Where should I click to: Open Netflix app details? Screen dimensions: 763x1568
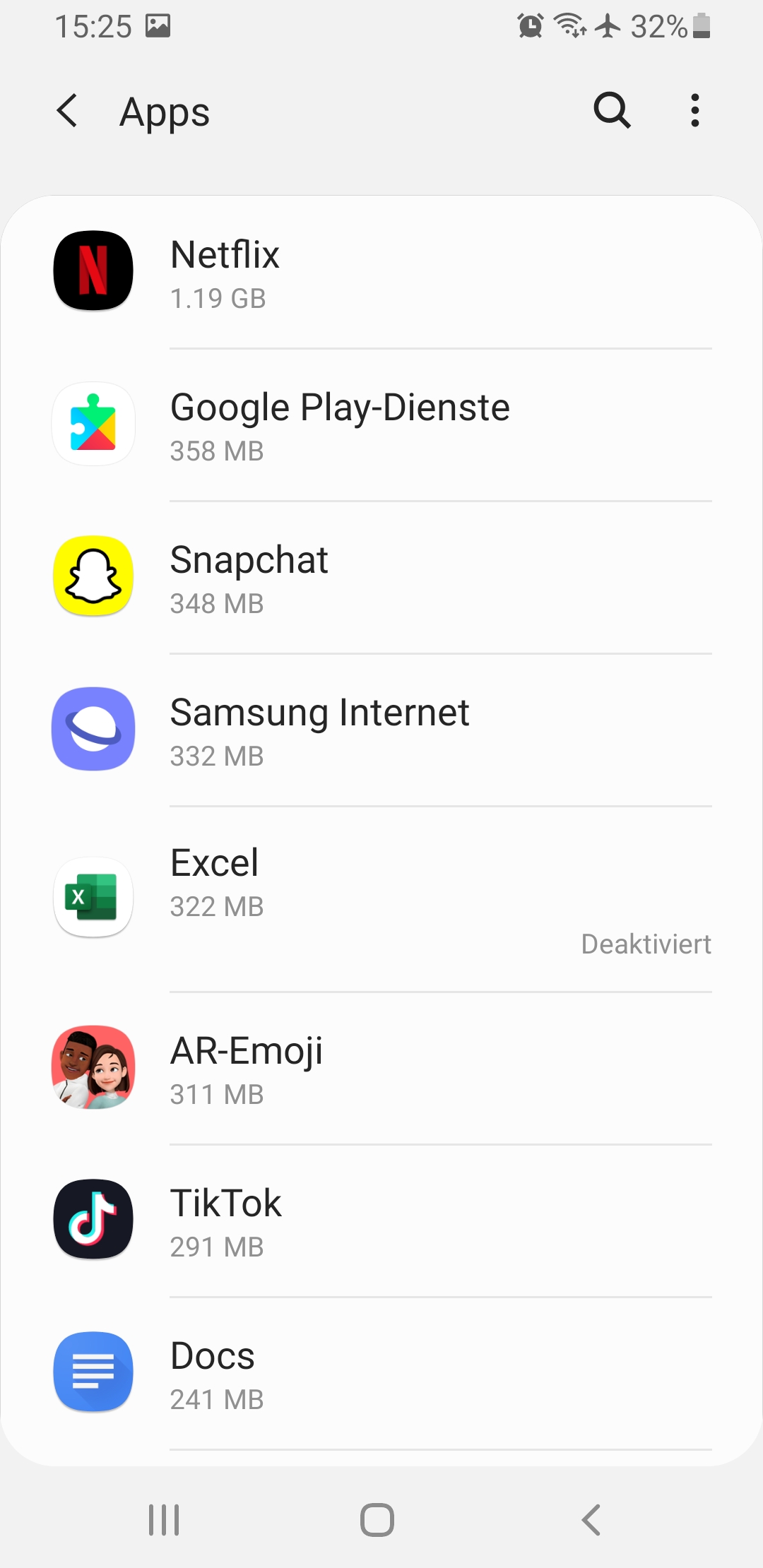(x=381, y=272)
